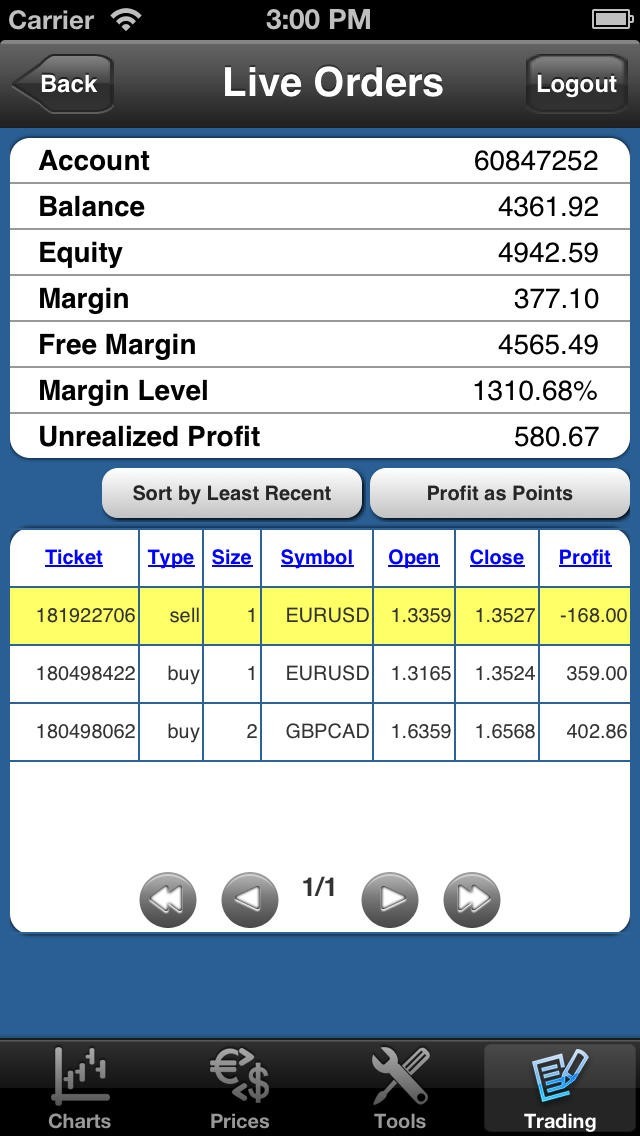Go to the previous page of orders

pos(249,900)
